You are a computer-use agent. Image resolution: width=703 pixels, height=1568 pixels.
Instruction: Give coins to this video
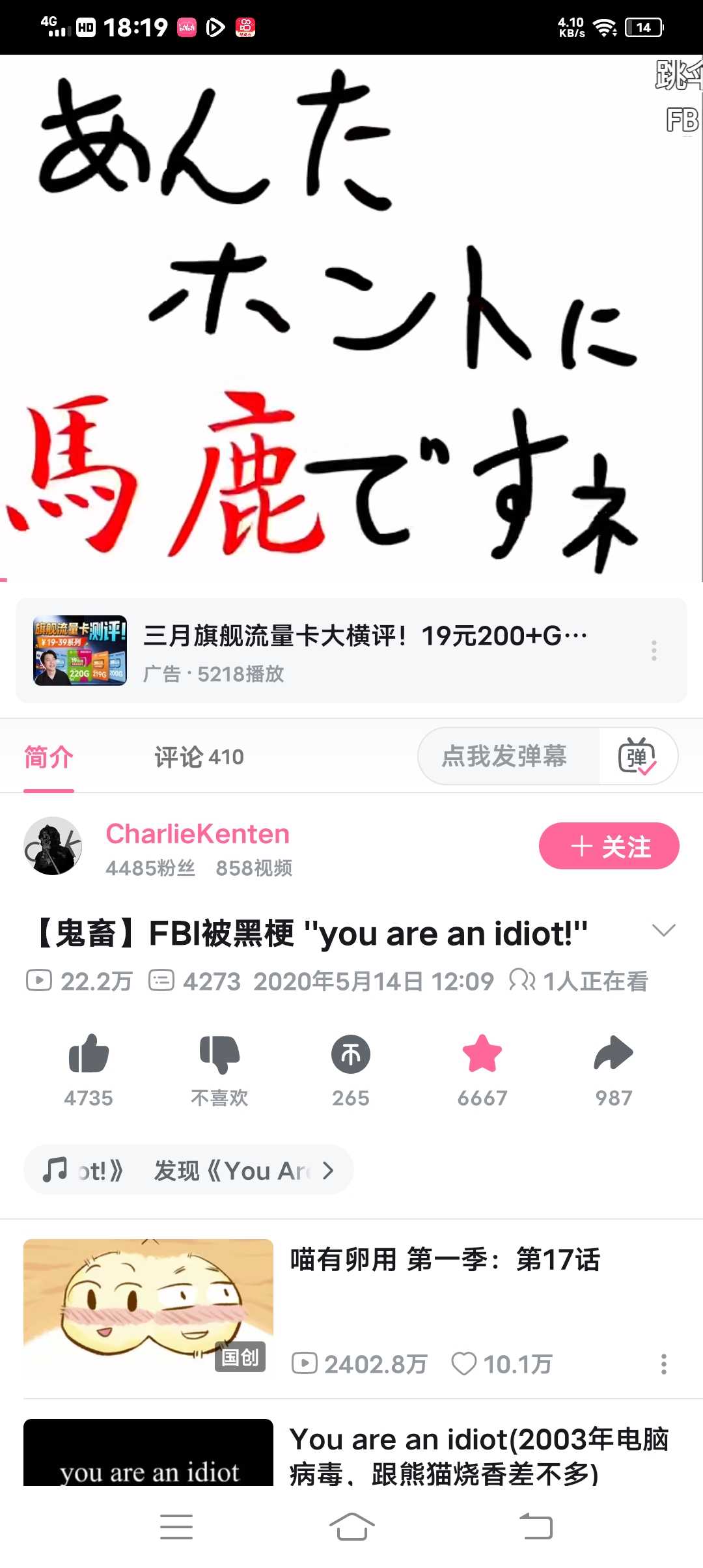point(351,1055)
